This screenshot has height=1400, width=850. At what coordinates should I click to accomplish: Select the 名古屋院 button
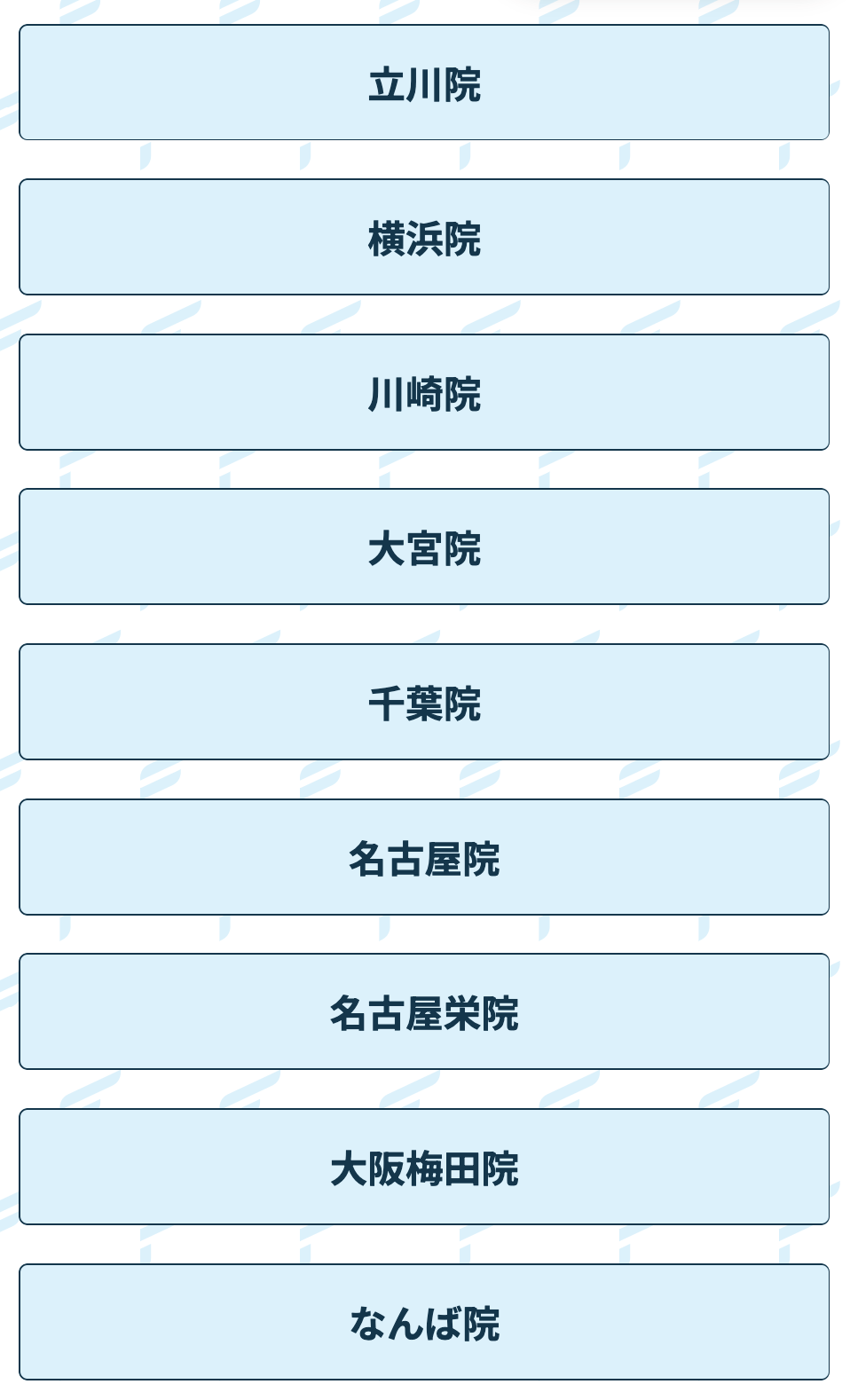pos(424,857)
